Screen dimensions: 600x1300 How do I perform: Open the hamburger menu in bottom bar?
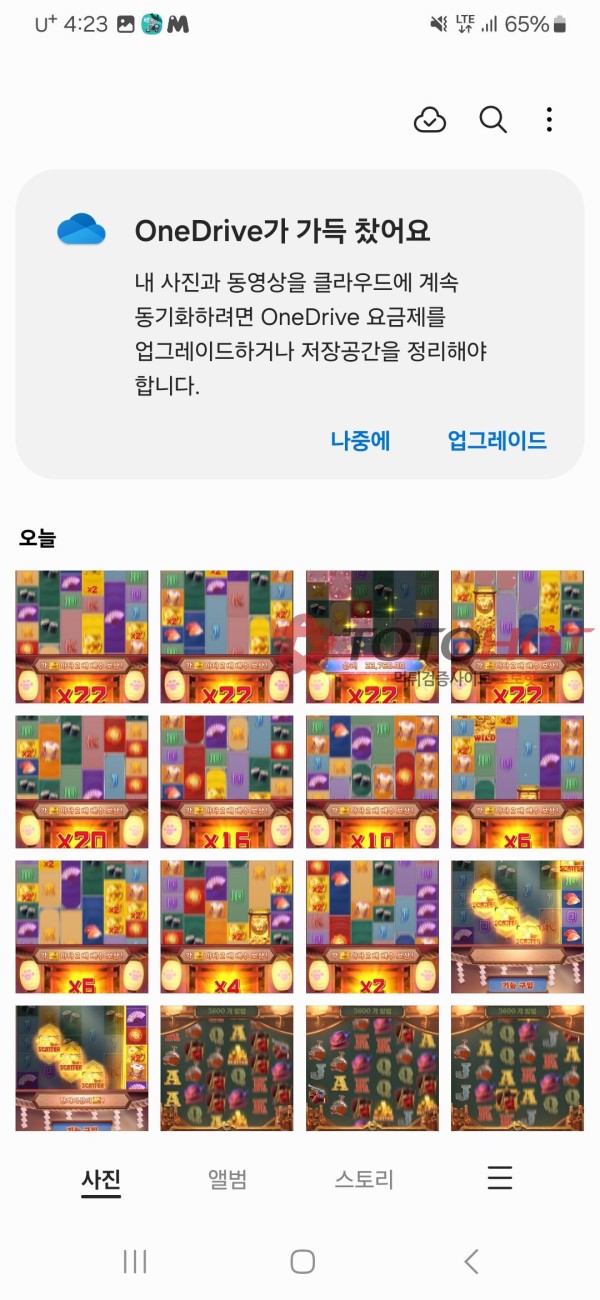(x=500, y=1178)
